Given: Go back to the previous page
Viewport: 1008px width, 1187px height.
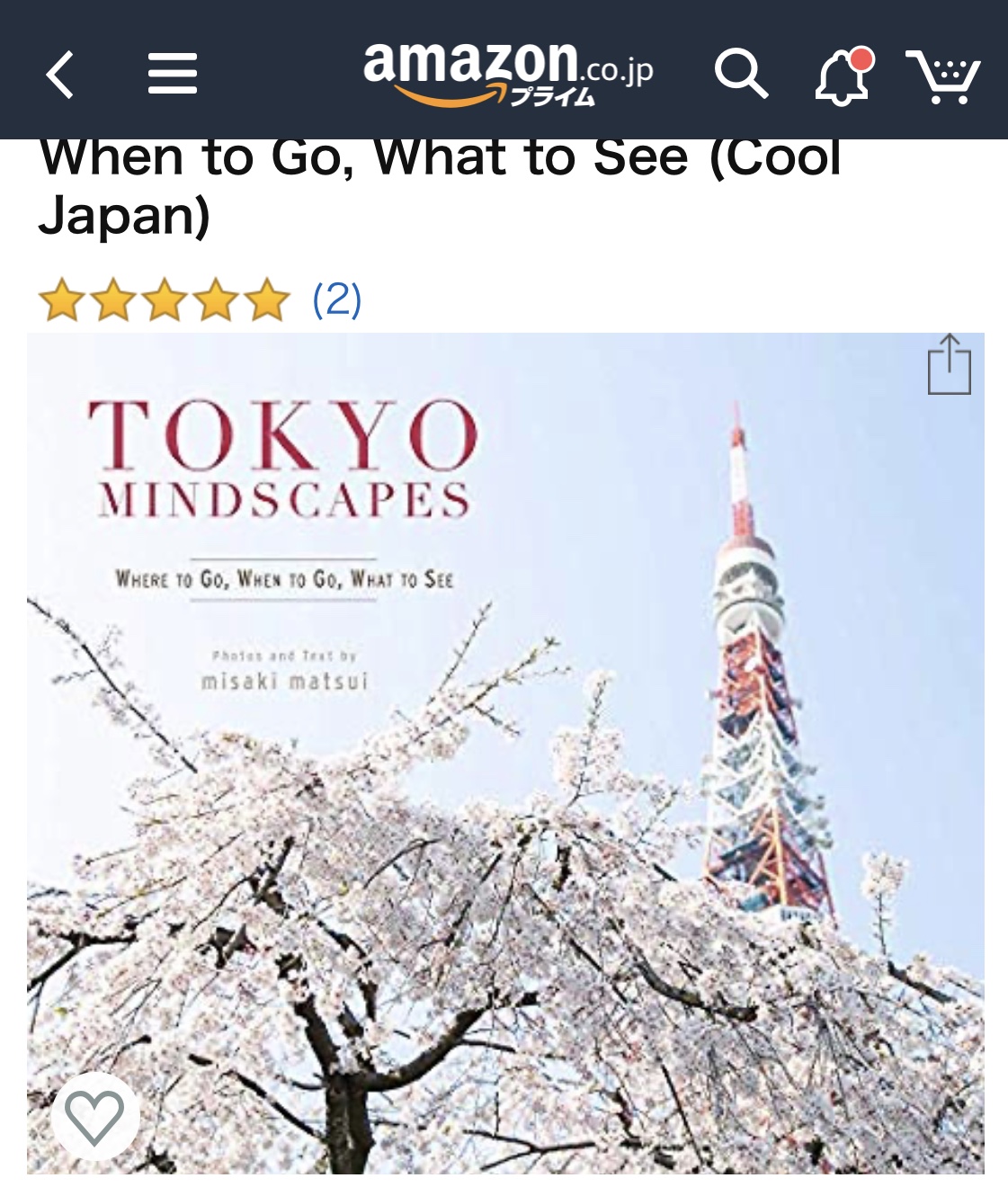Looking at the screenshot, I should [60, 74].
